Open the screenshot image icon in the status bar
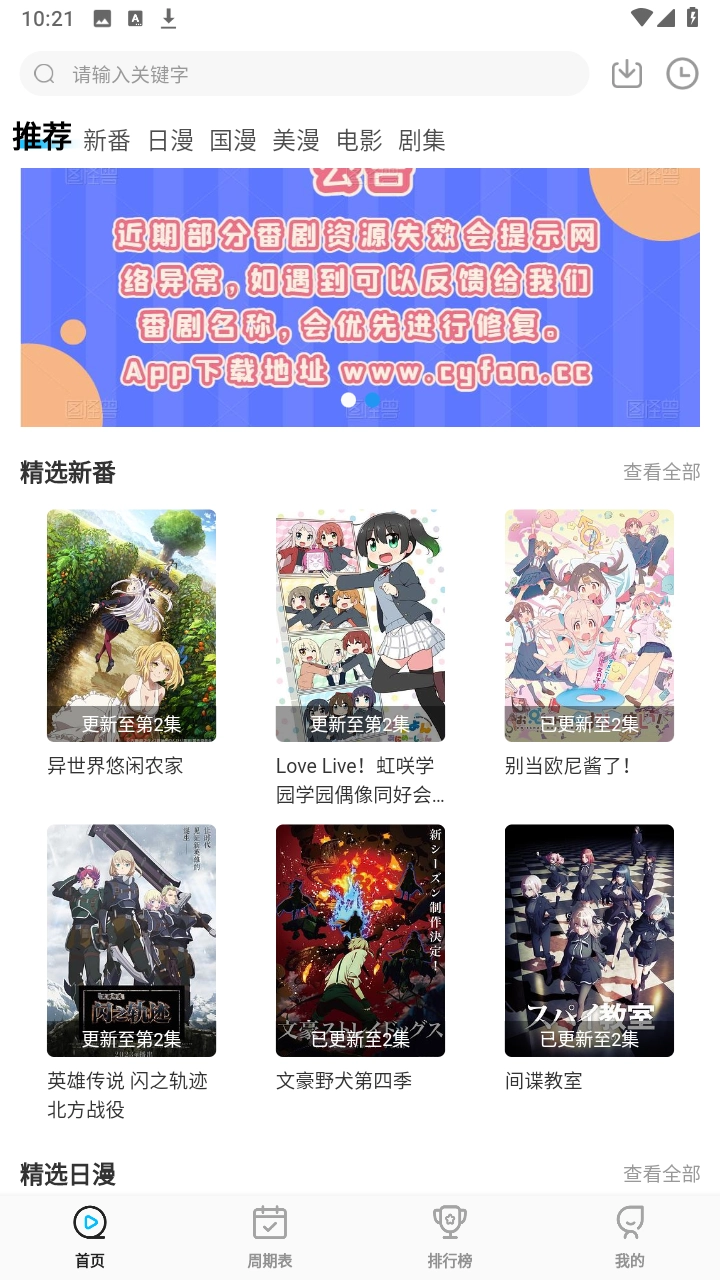 pos(103,17)
